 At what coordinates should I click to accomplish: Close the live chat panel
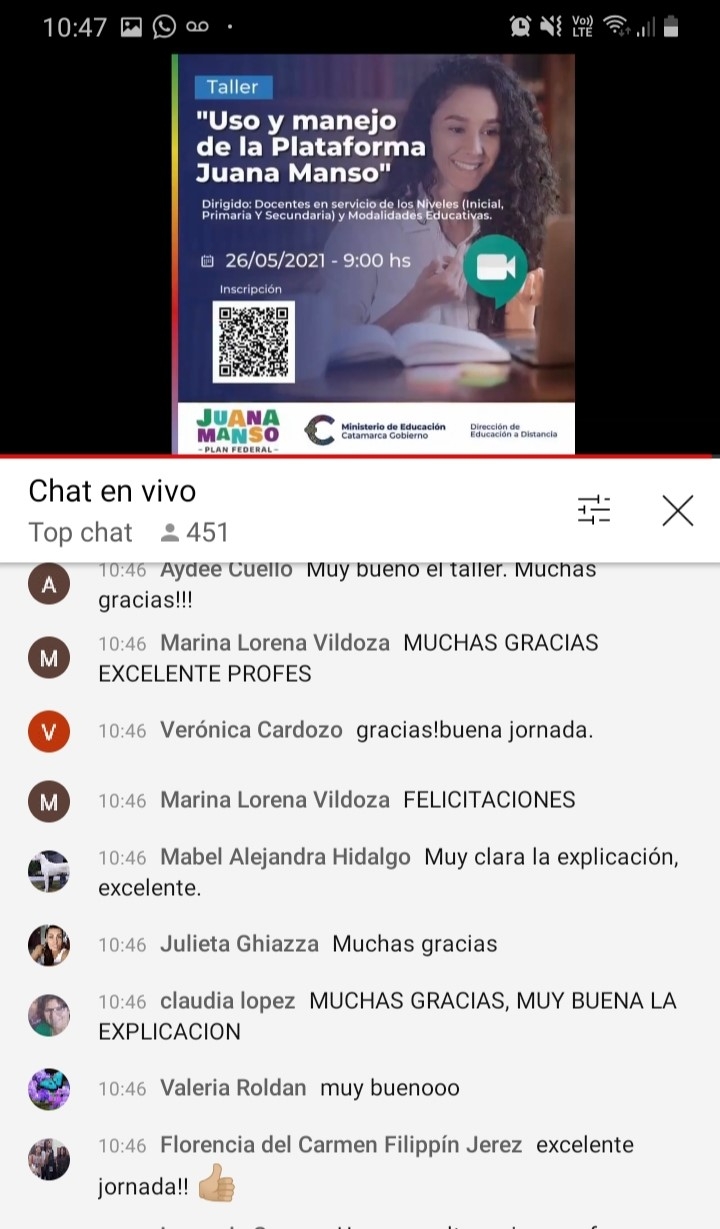pos(677,511)
